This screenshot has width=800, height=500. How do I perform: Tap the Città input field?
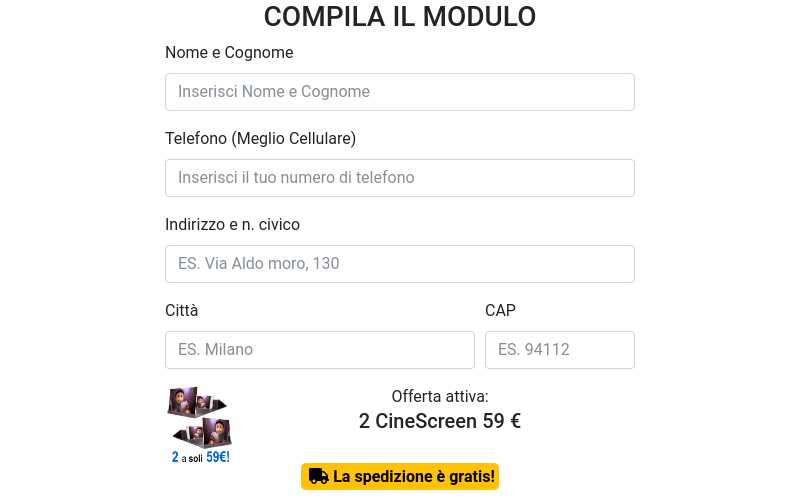pos(319,350)
